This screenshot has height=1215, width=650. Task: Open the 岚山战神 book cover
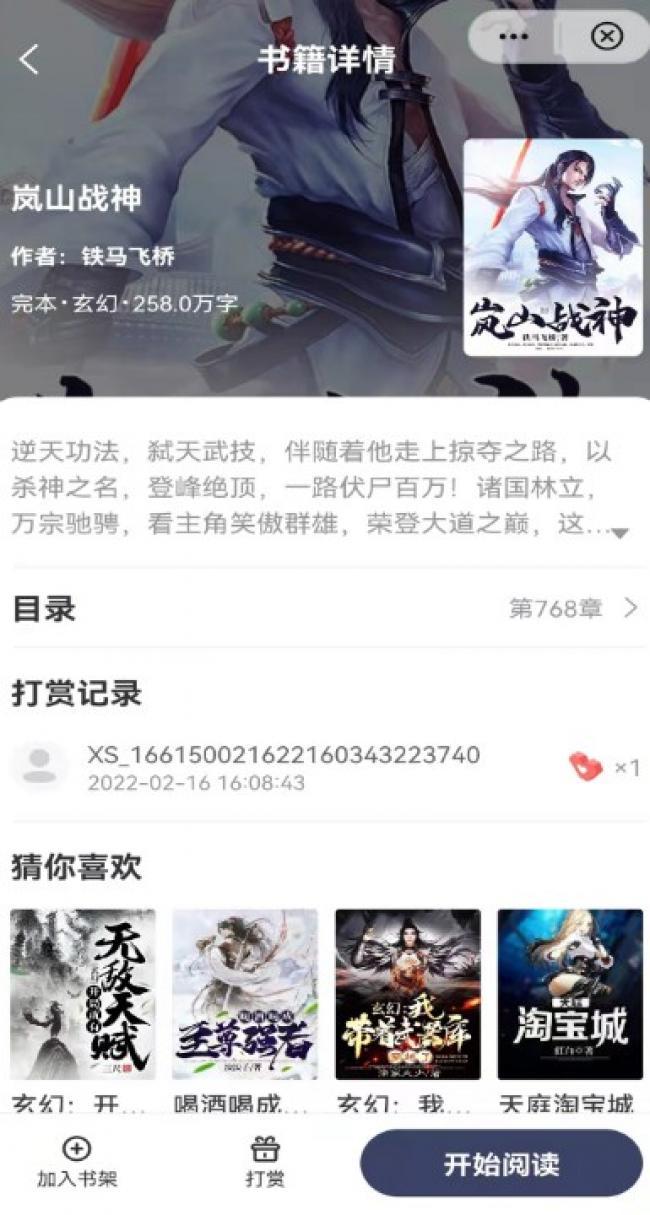[552, 247]
